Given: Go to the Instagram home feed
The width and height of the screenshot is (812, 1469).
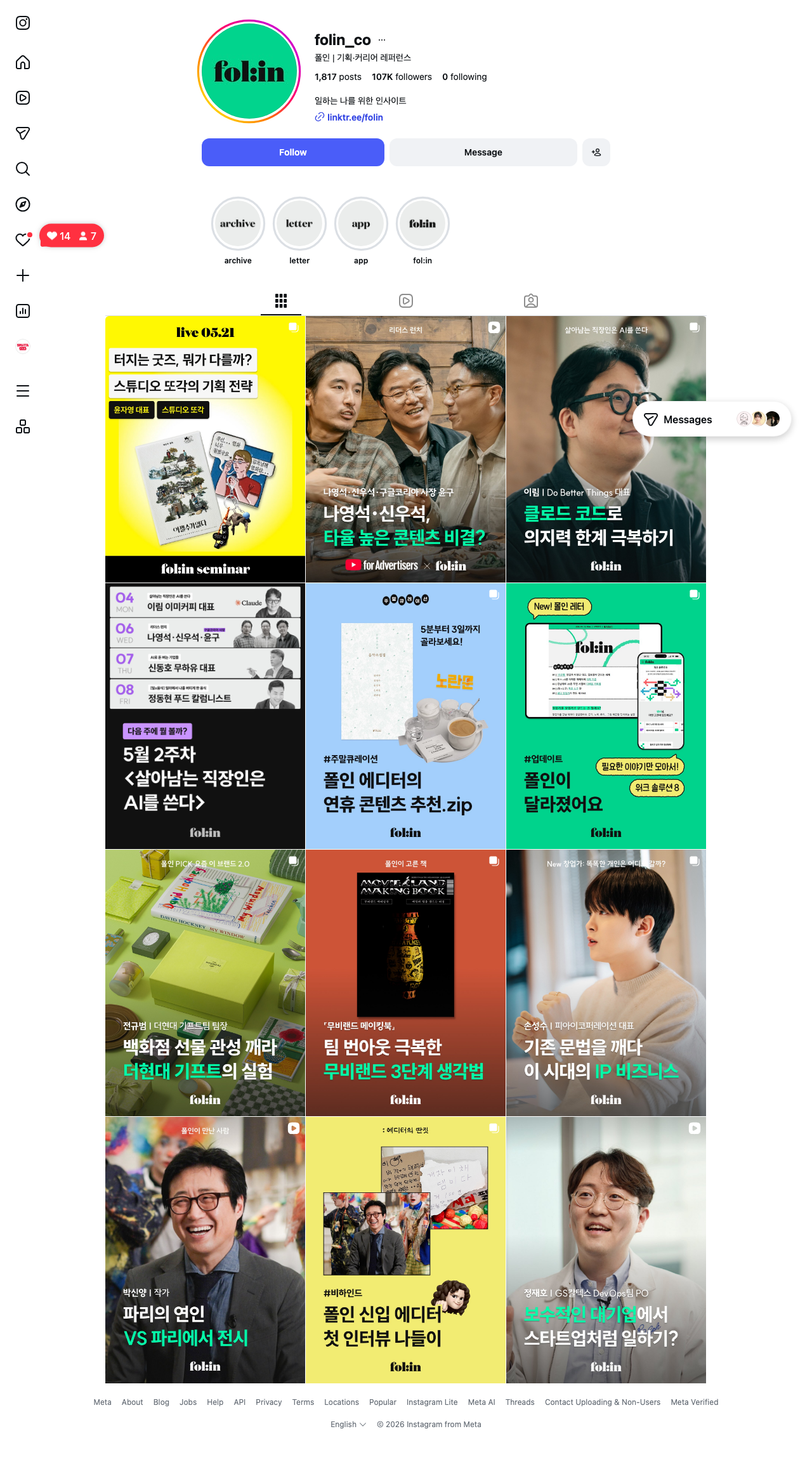Looking at the screenshot, I should 23,62.
